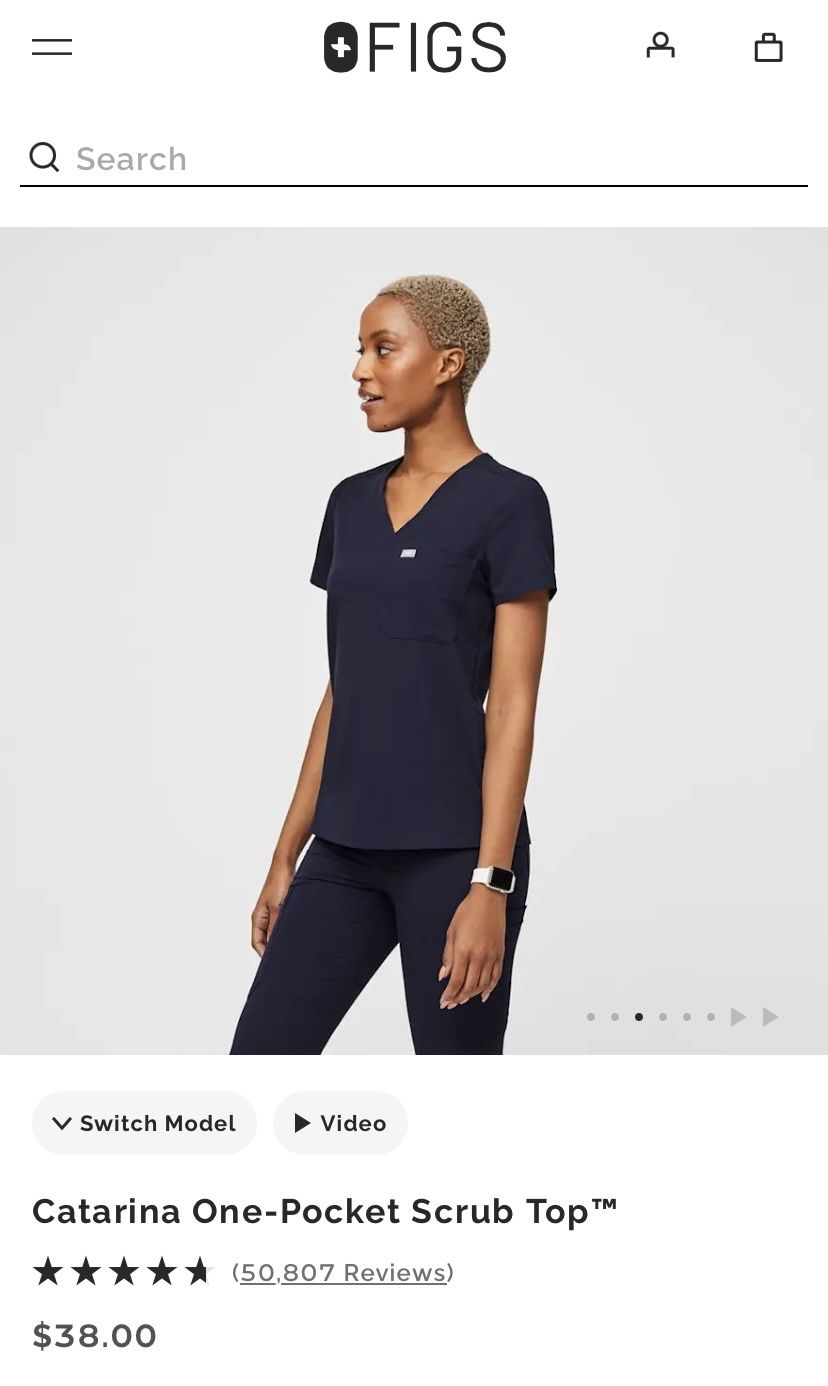This screenshot has height=1386, width=828.
Task: Go to the FIGS homepage via logo
Action: pyautogui.click(x=414, y=48)
